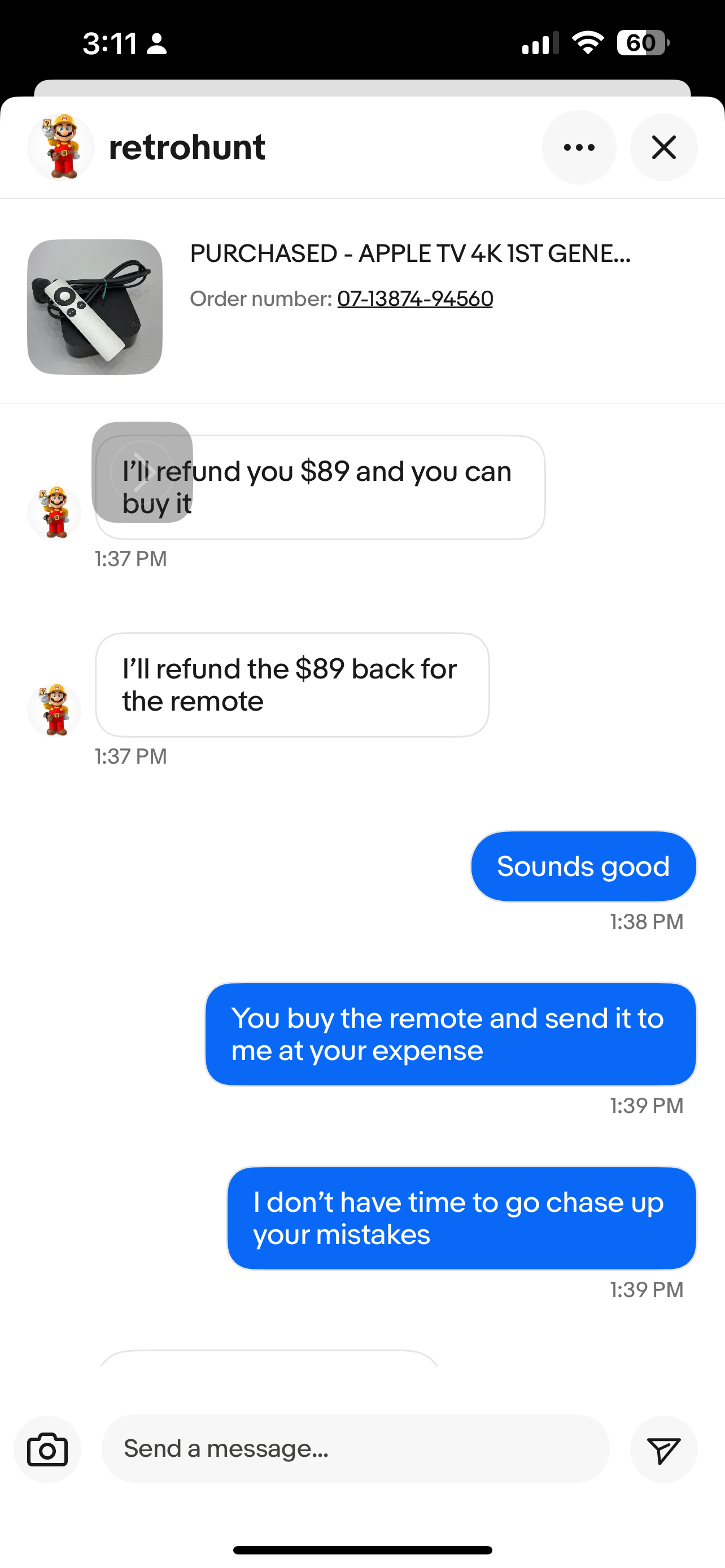The width and height of the screenshot is (725, 1568).
Task: Close the retrohunt conversation
Action: pos(663,147)
